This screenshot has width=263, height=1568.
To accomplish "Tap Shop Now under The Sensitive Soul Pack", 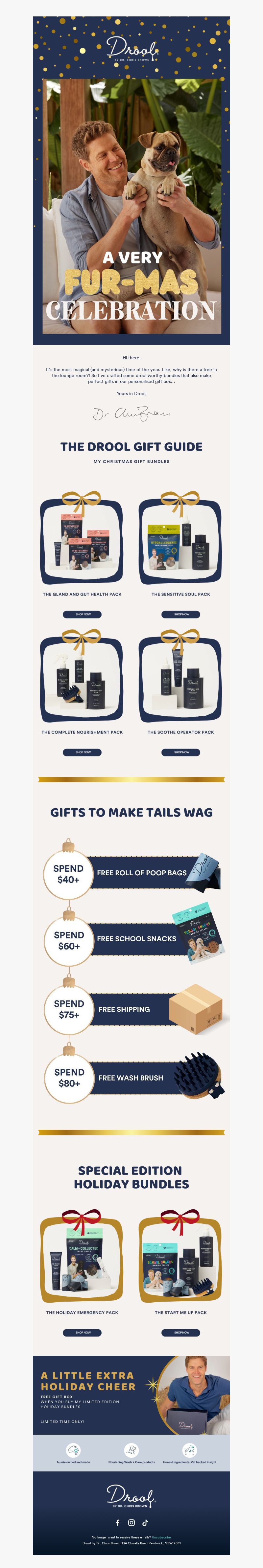I will (x=181, y=614).
